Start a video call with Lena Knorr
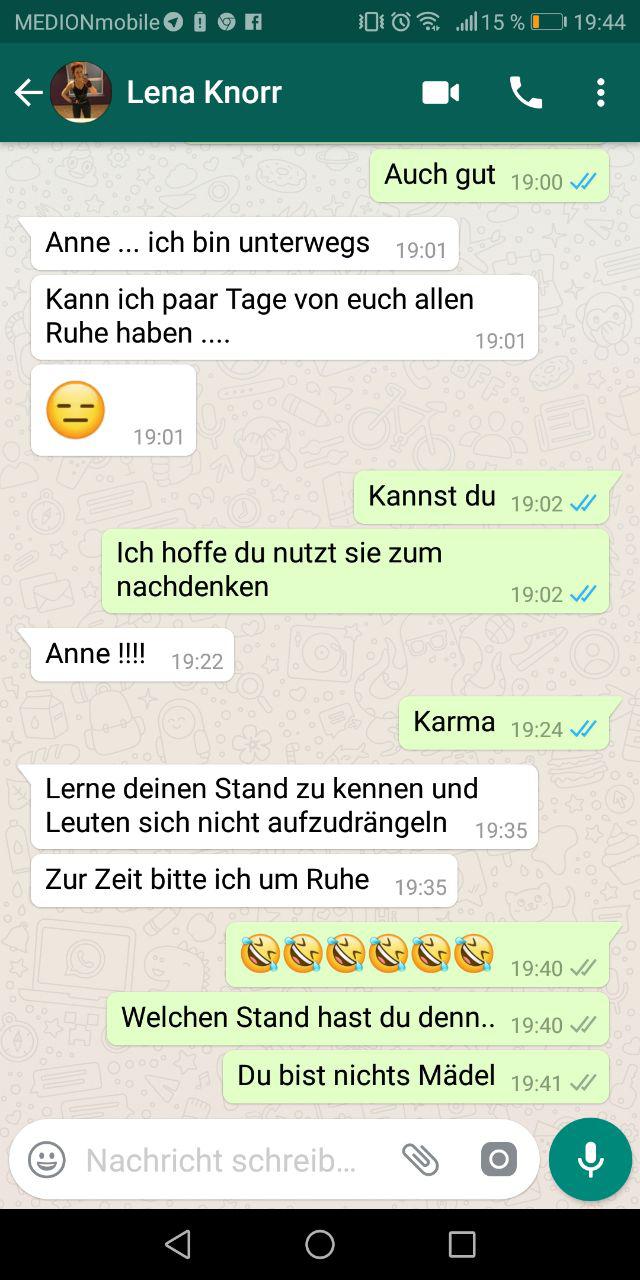This screenshot has width=640, height=1280. coord(440,93)
